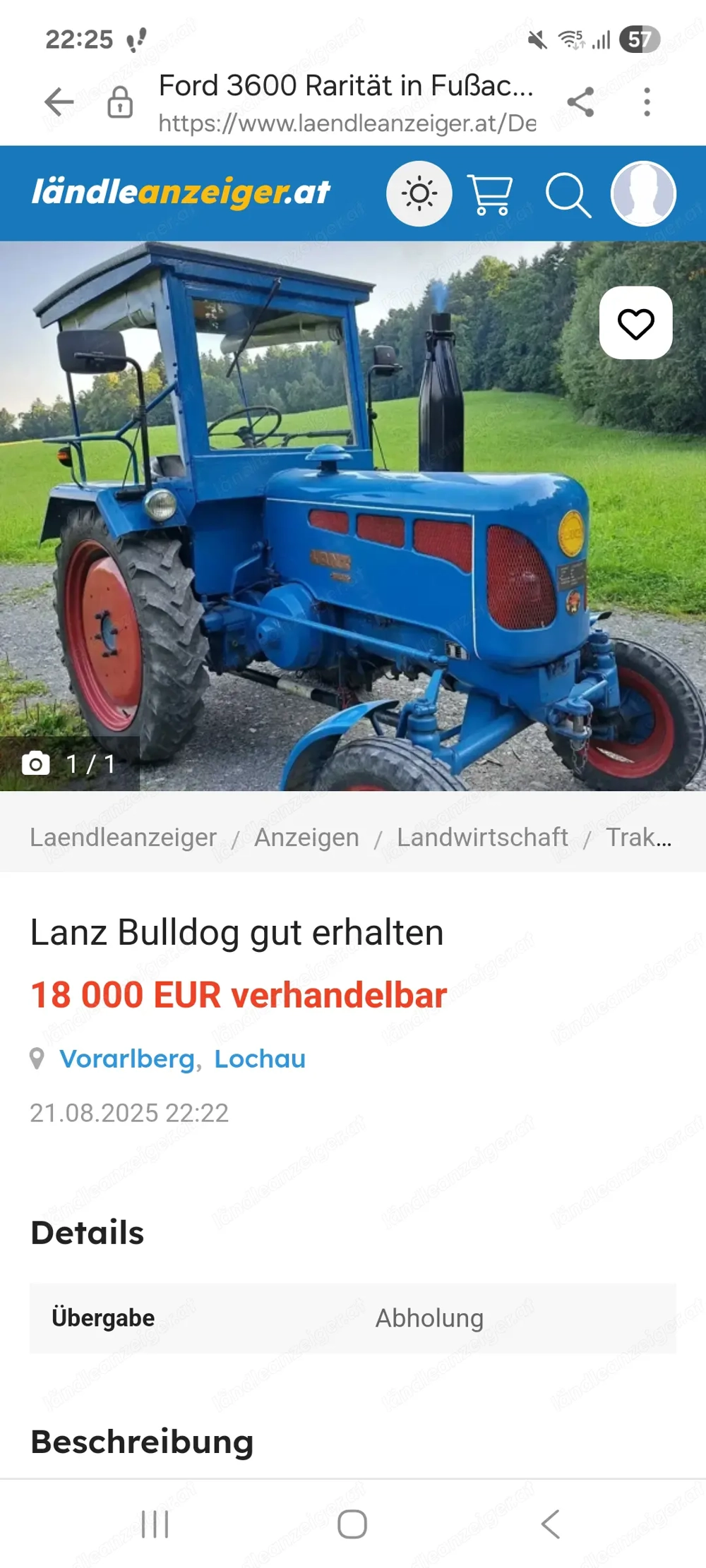Open the user profile avatar
The height and width of the screenshot is (1568, 706).
pos(643,193)
